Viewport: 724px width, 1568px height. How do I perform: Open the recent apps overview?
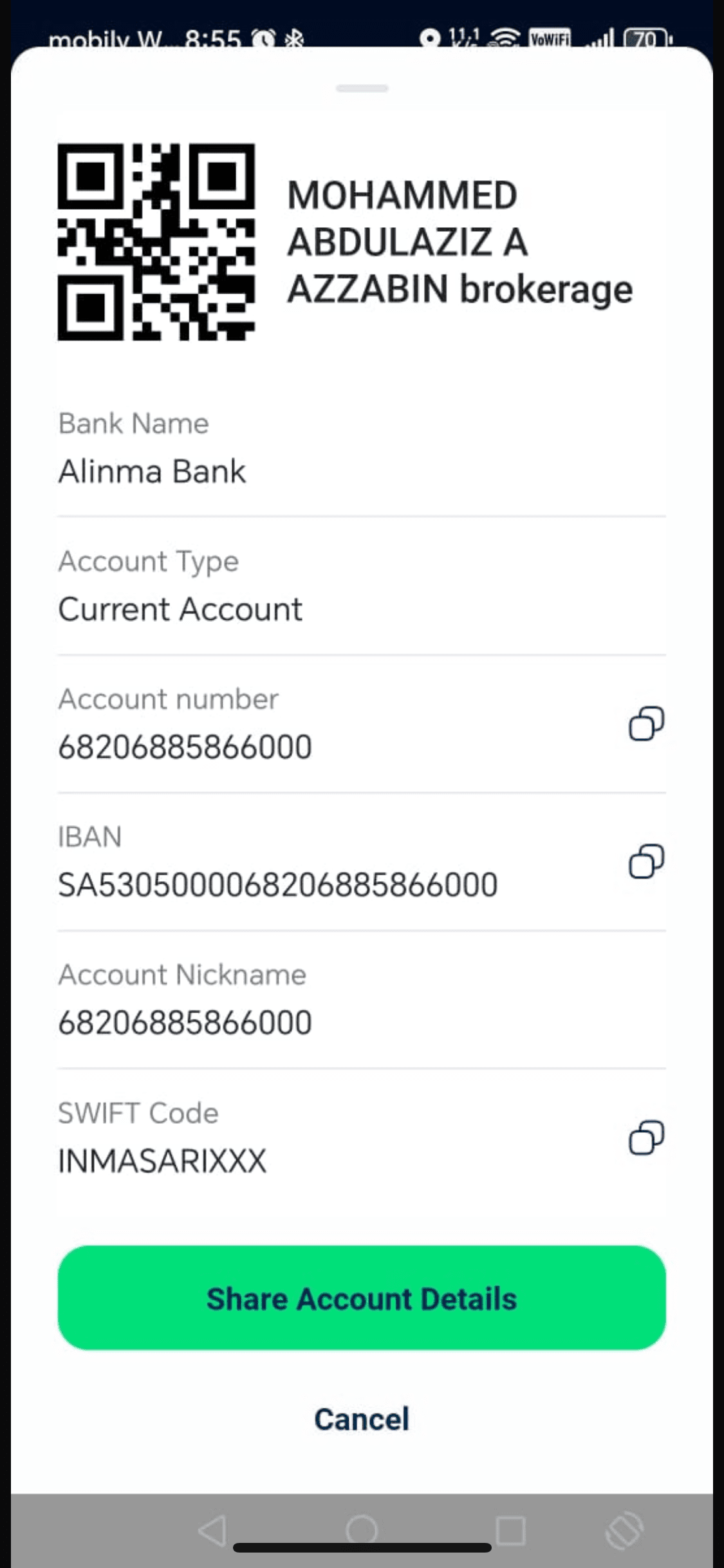(x=510, y=1530)
